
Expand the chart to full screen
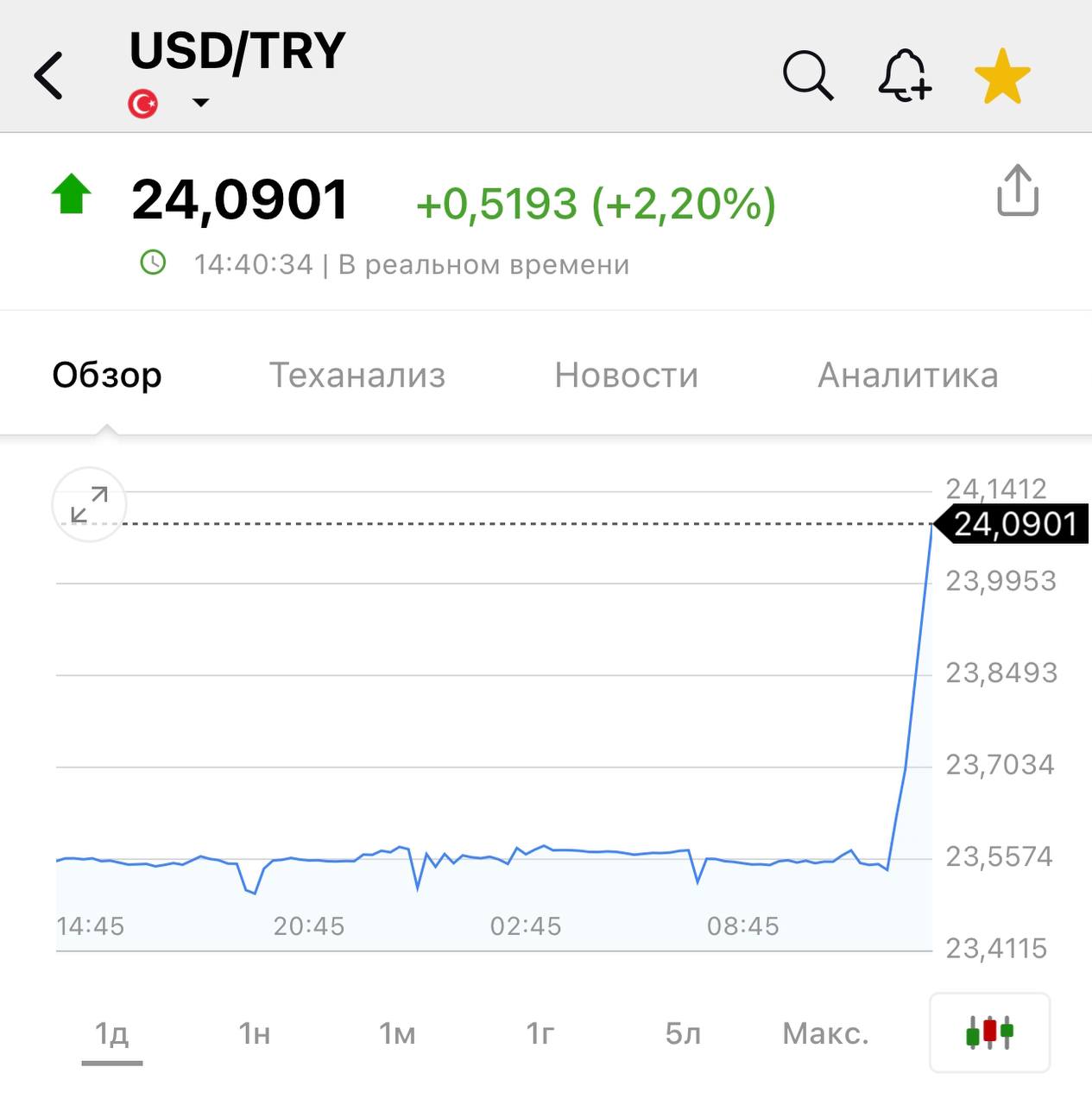coord(90,504)
